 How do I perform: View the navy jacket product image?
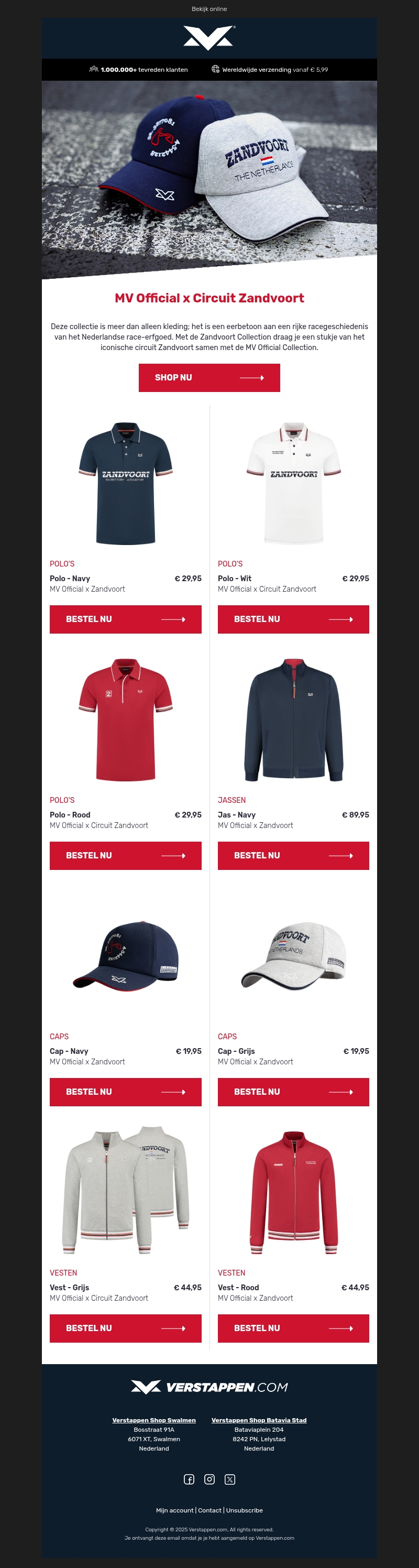(x=293, y=720)
